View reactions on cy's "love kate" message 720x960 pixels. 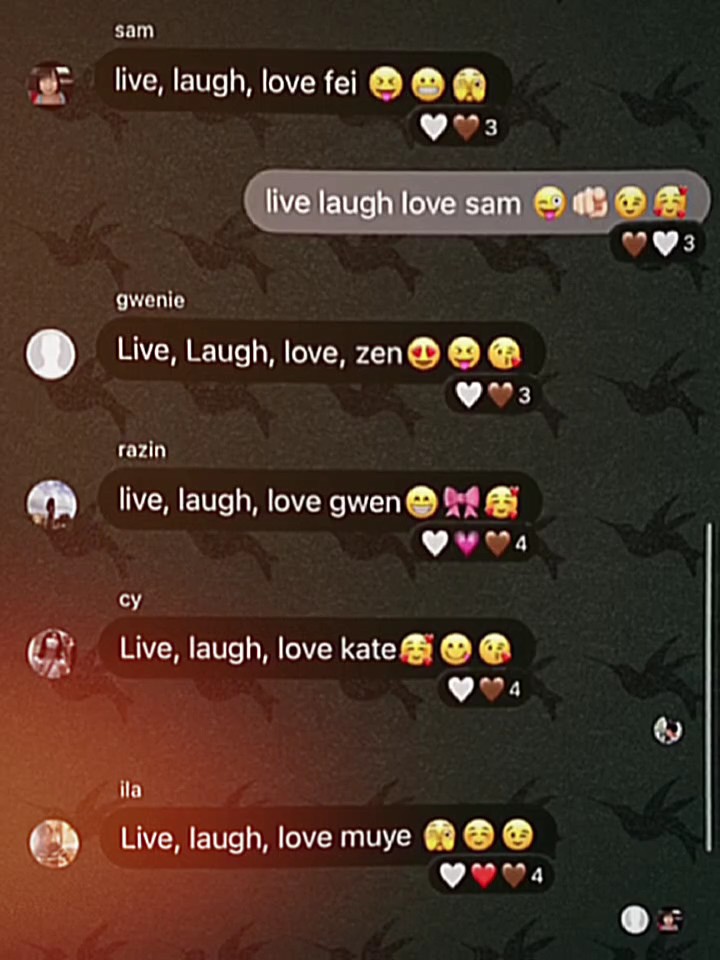point(484,689)
